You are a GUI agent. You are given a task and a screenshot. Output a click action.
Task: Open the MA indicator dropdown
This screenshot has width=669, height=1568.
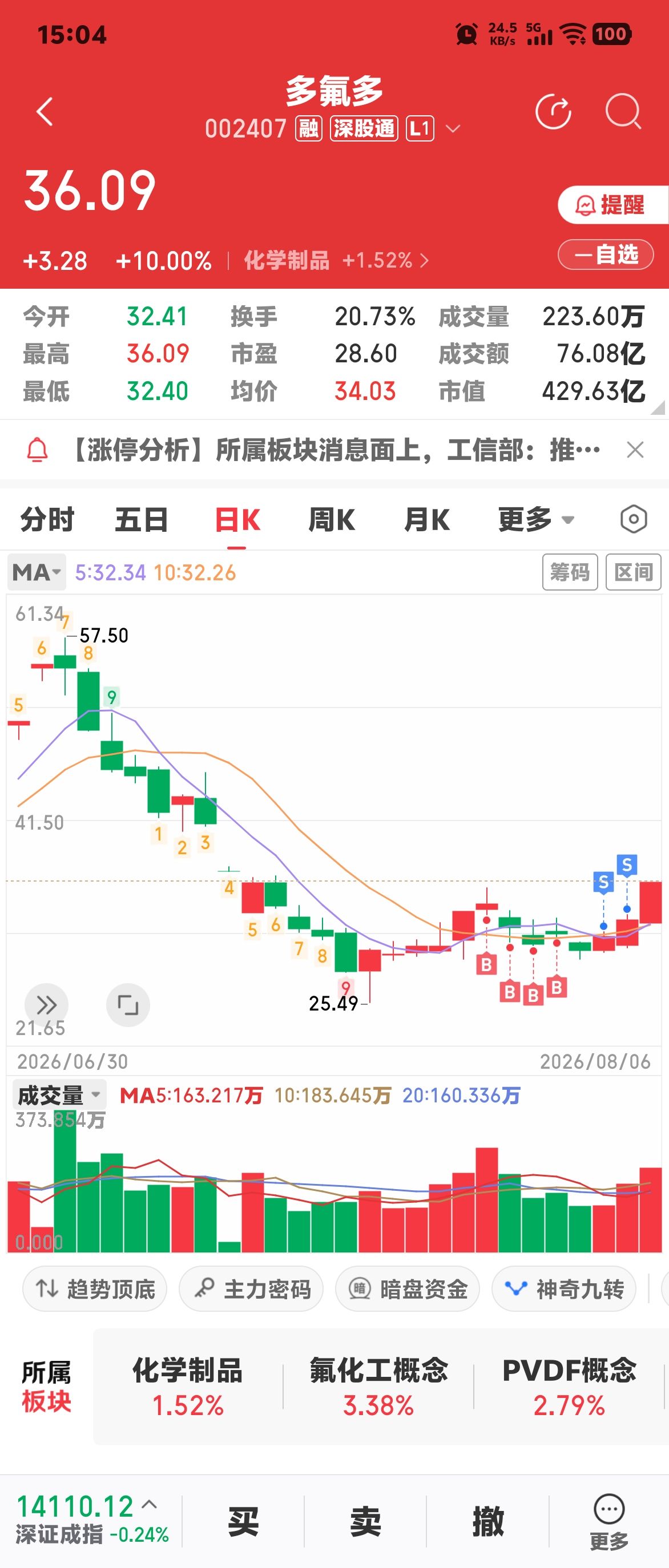pos(37,572)
